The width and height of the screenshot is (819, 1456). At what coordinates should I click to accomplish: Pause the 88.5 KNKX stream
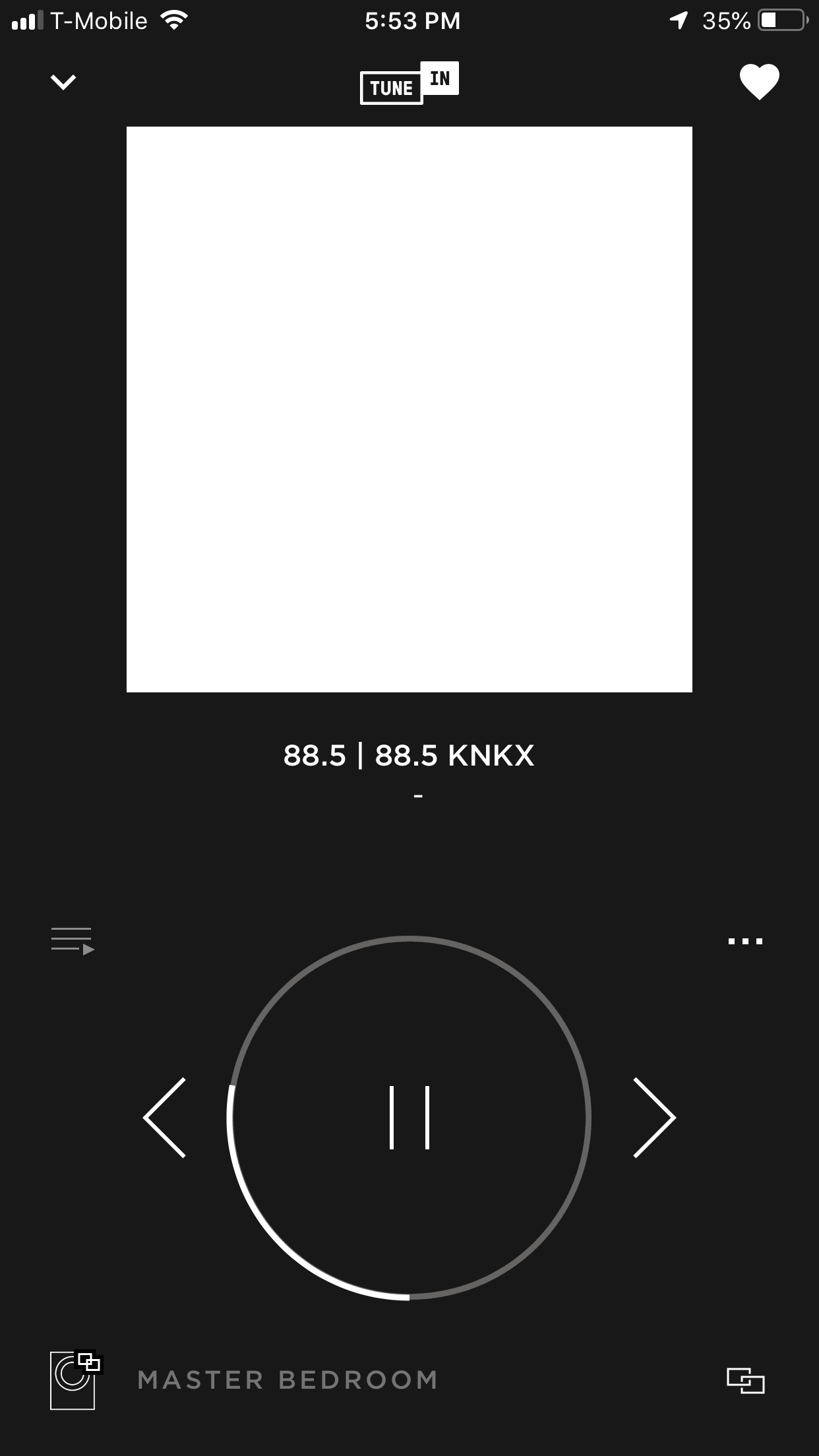coord(409,1118)
